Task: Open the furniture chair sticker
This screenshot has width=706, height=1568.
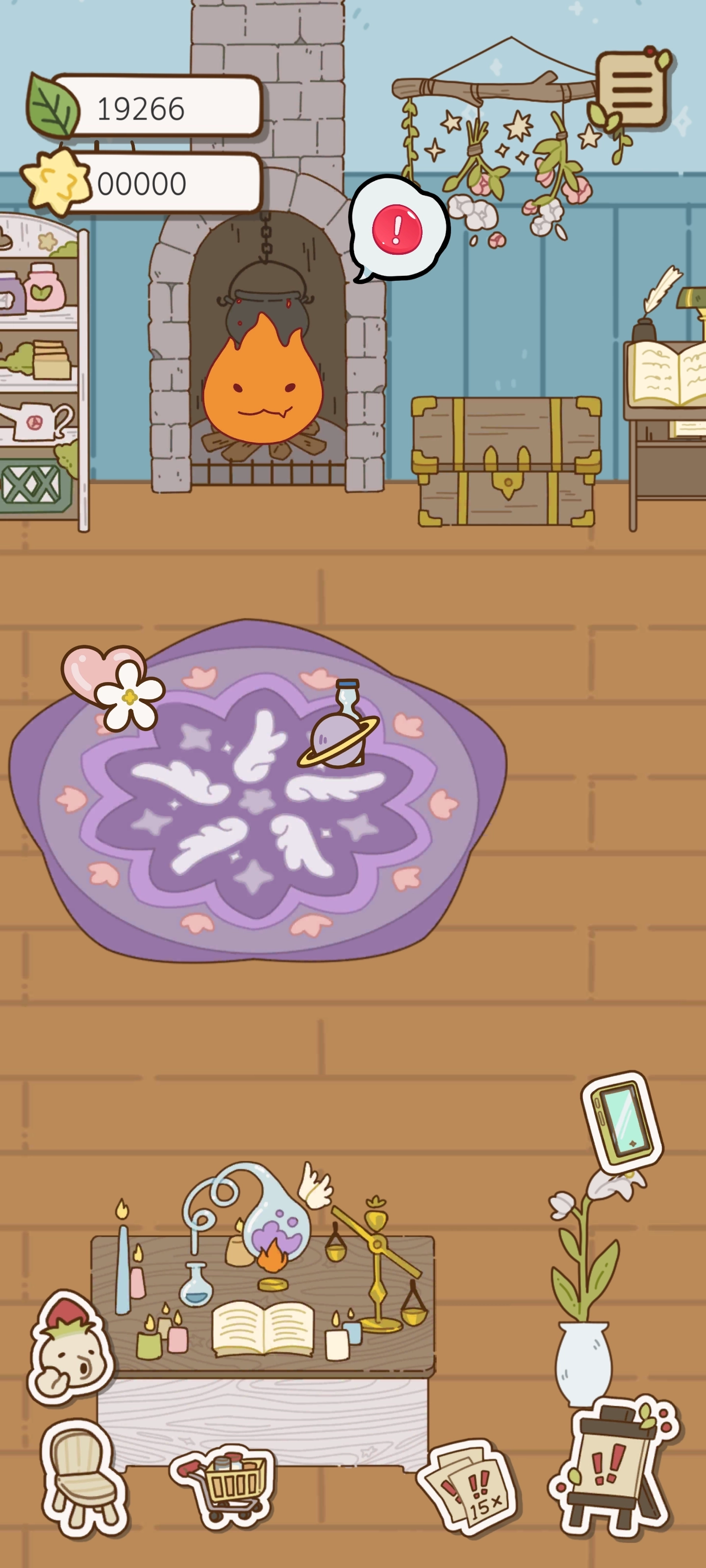Action: click(x=84, y=1477)
